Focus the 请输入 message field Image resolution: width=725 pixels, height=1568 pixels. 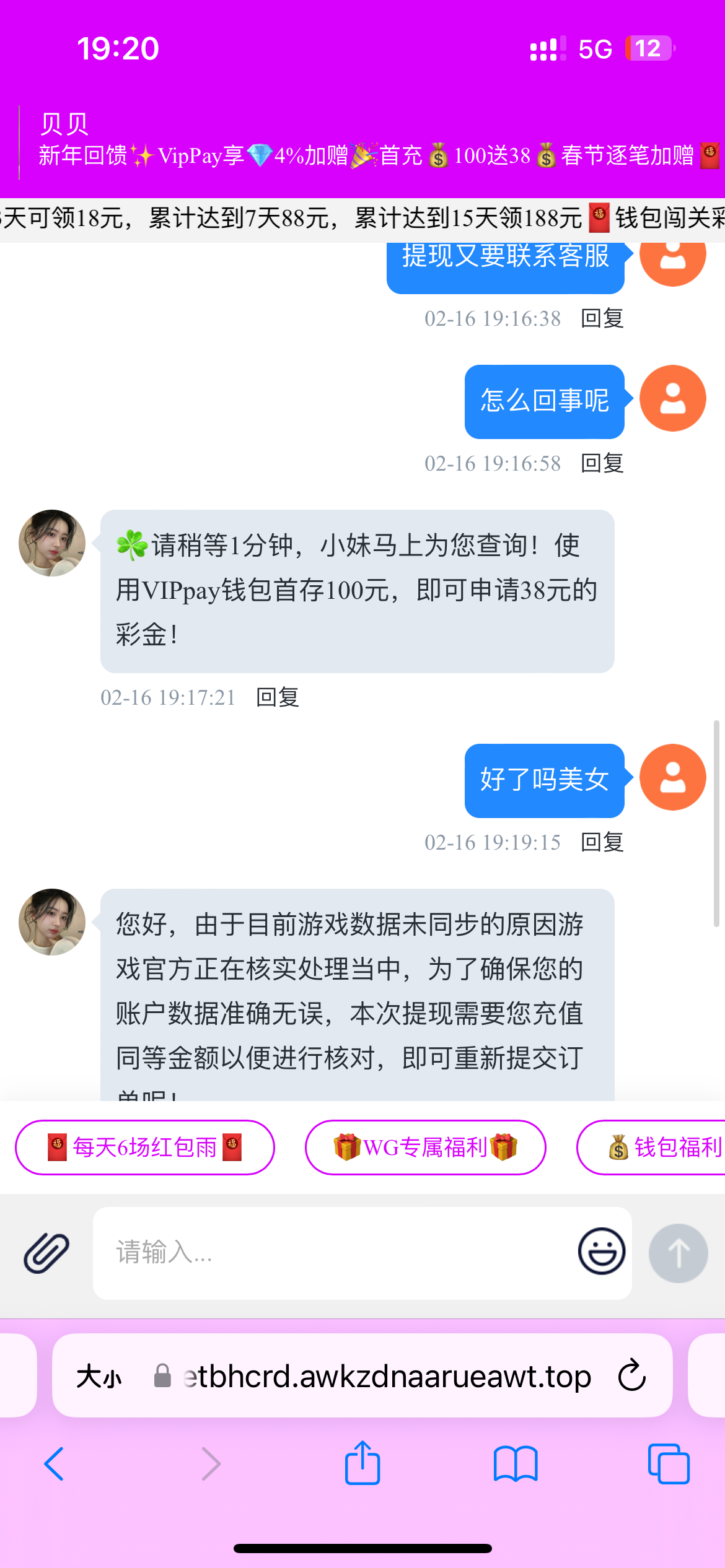tap(335, 1252)
